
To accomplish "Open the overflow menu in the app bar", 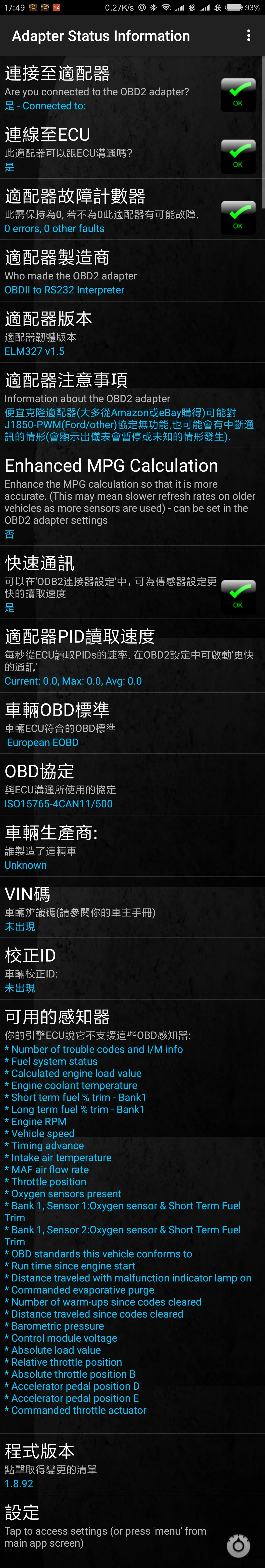I will pos(249,36).
